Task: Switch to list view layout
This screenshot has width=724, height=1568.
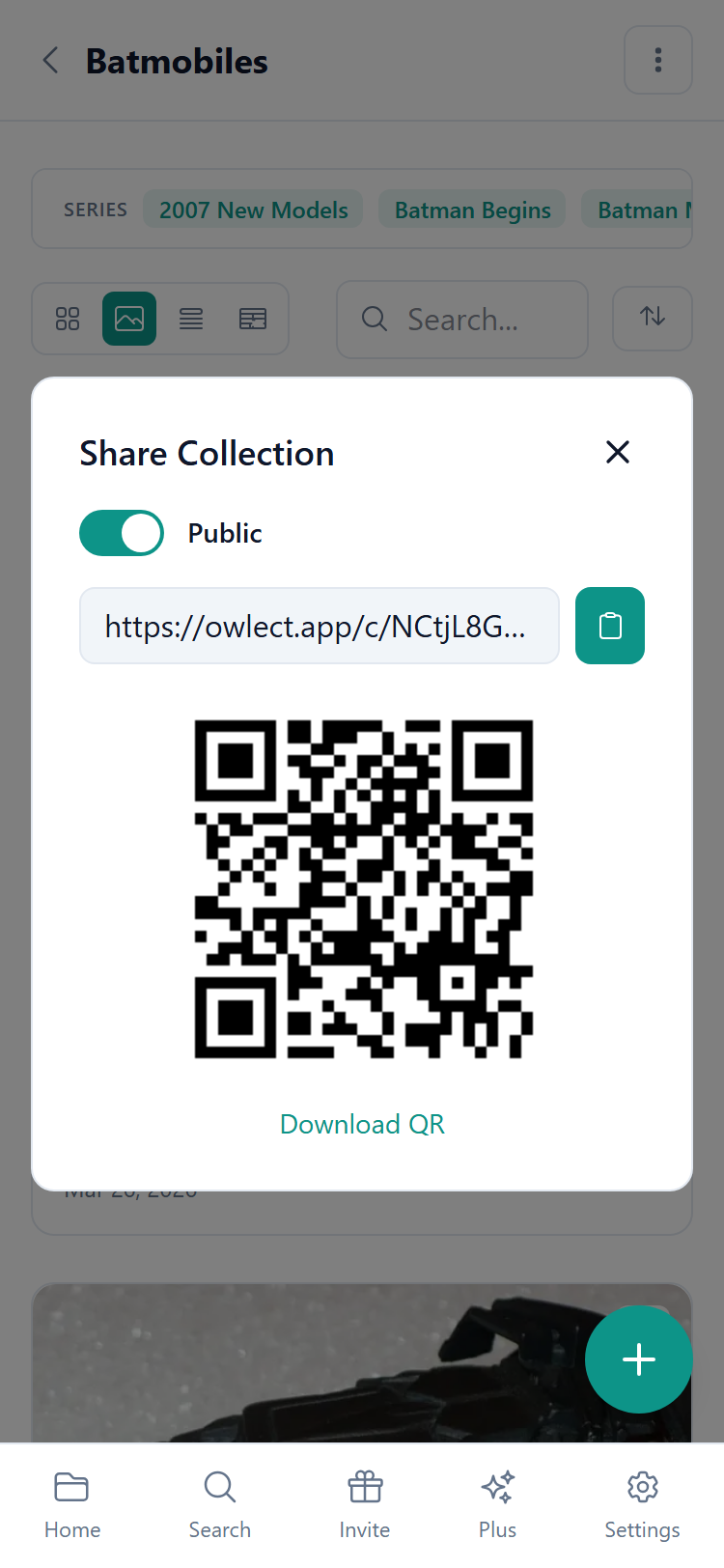Action: tap(191, 319)
